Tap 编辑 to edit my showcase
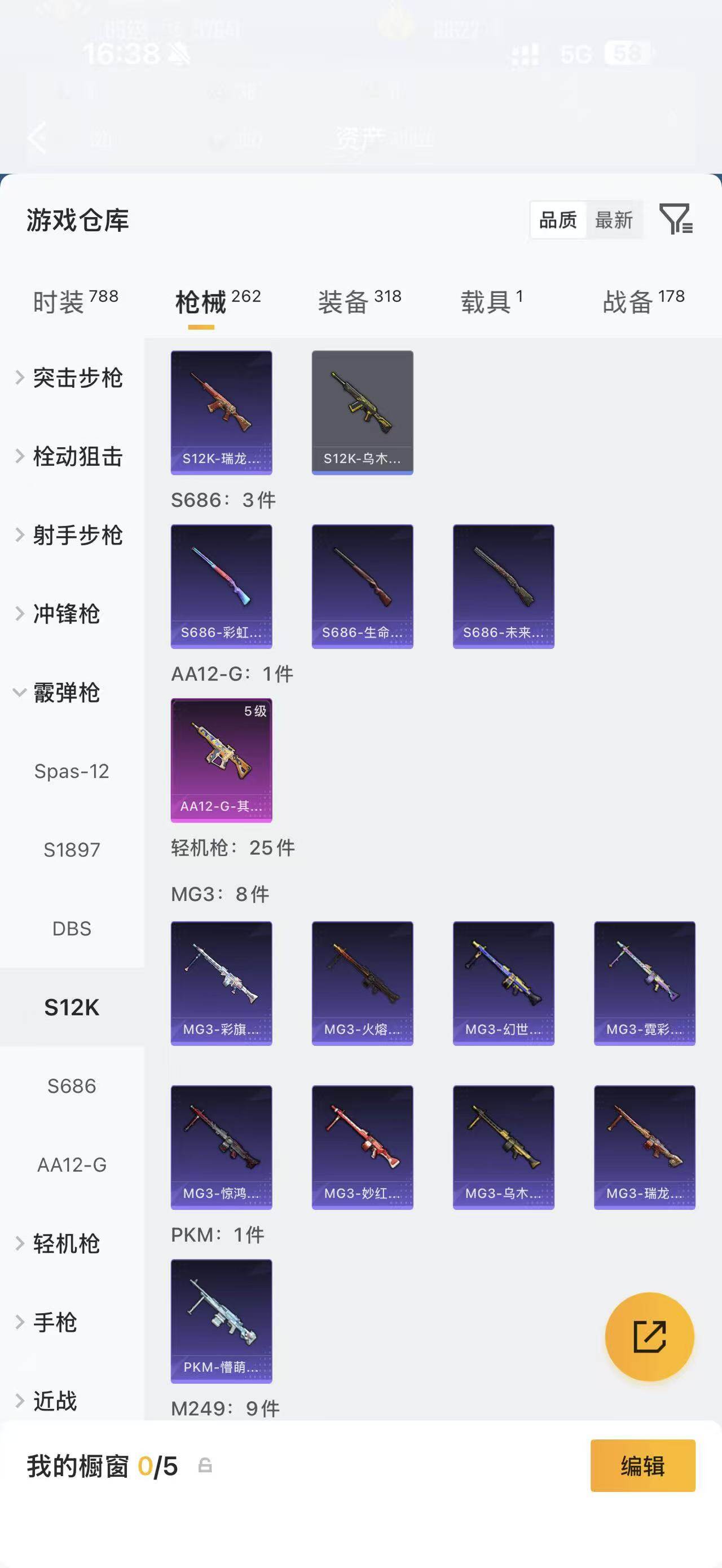Image resolution: width=722 pixels, height=1568 pixels. pyautogui.click(x=643, y=1466)
